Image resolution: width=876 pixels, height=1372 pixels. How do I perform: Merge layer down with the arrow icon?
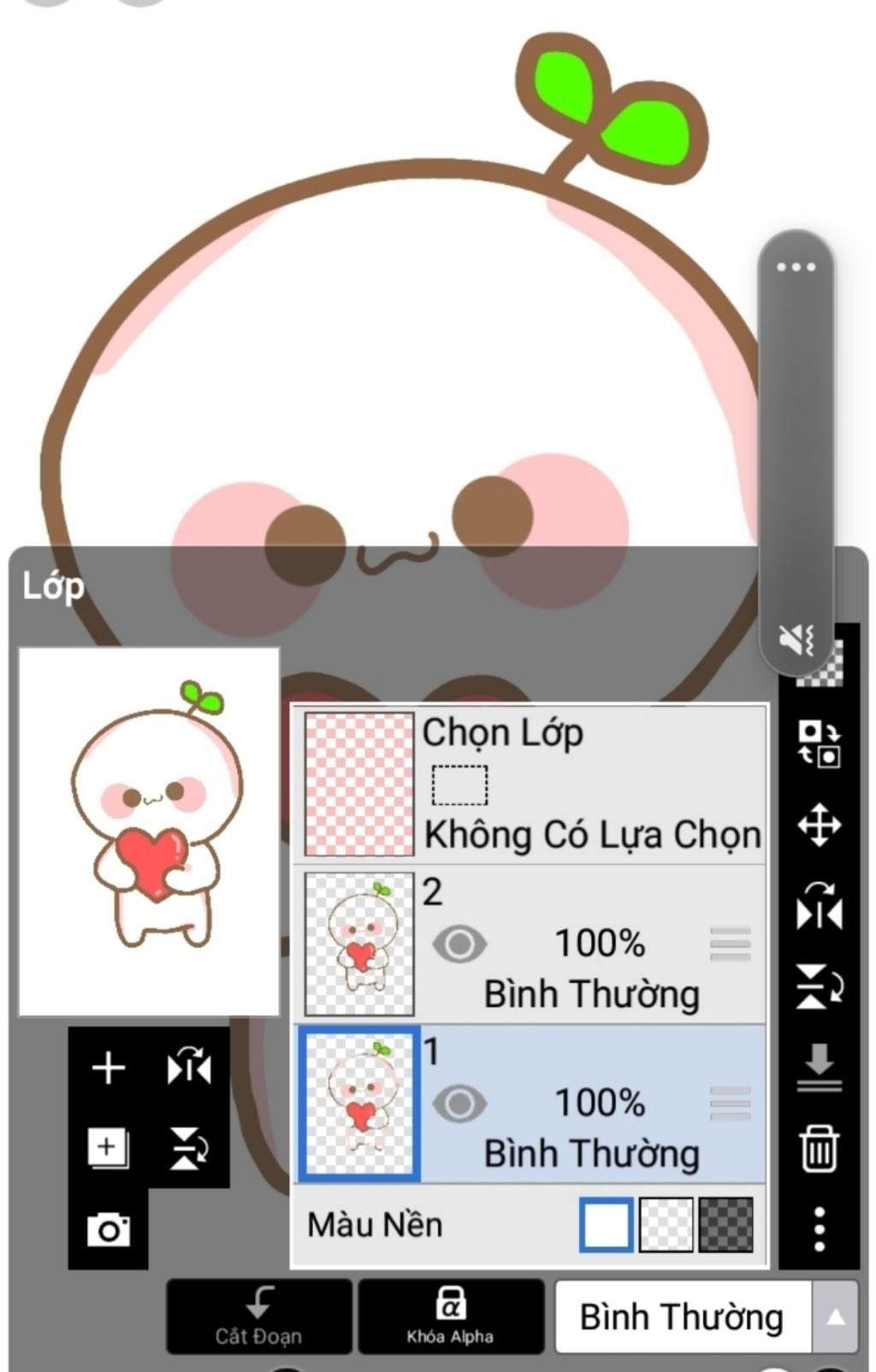coord(819,1066)
